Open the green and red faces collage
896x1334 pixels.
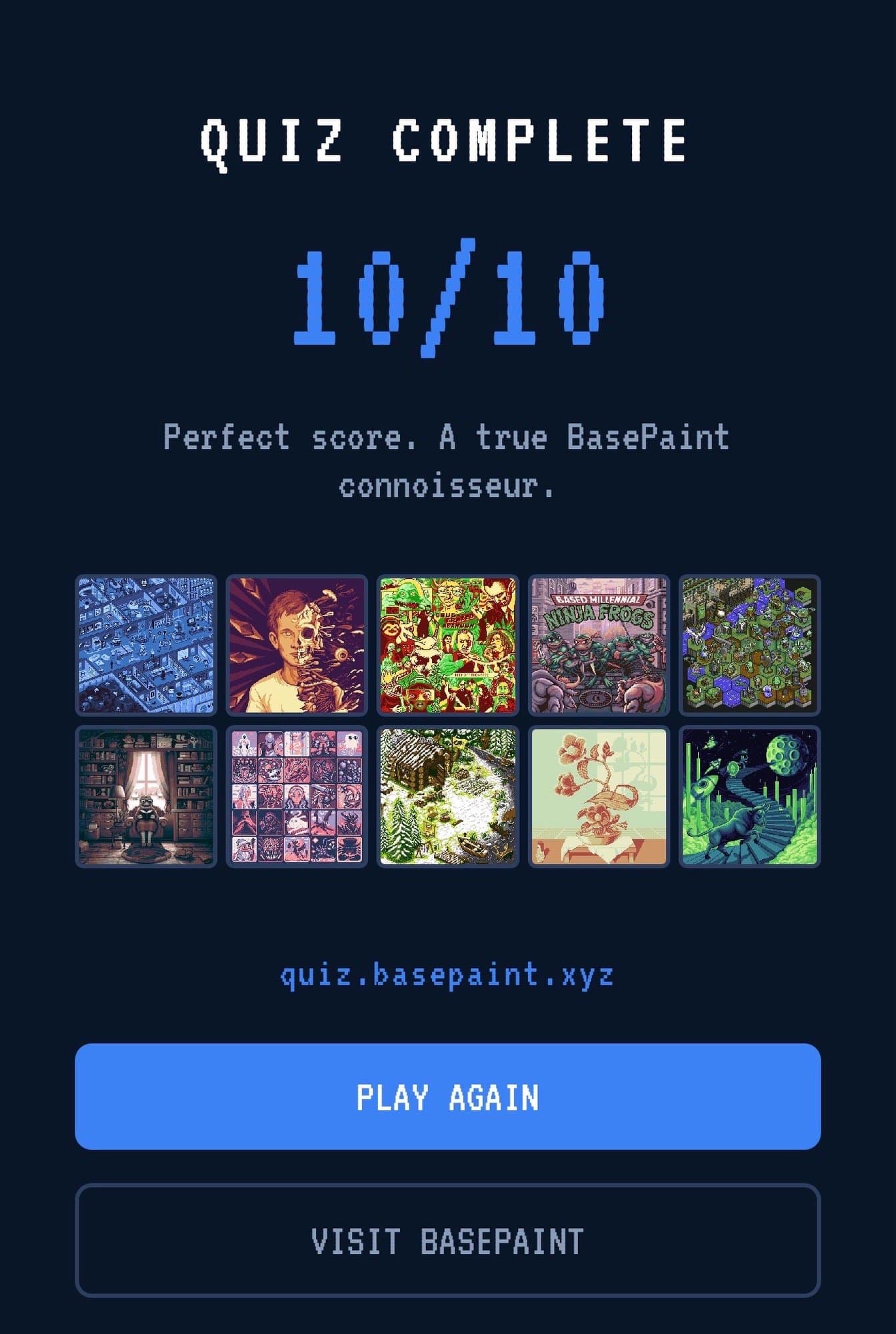tap(447, 645)
